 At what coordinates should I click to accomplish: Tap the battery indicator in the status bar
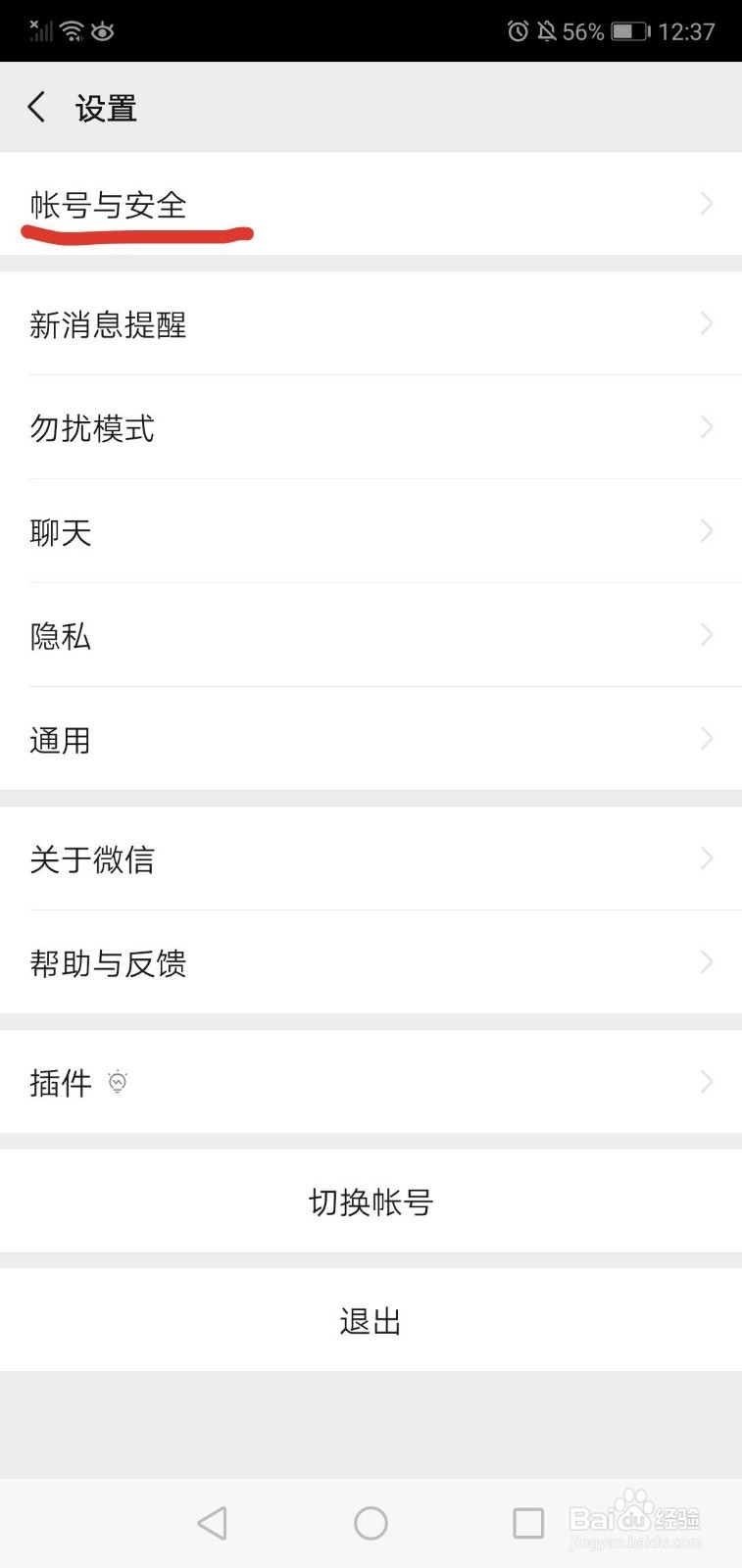(x=628, y=30)
